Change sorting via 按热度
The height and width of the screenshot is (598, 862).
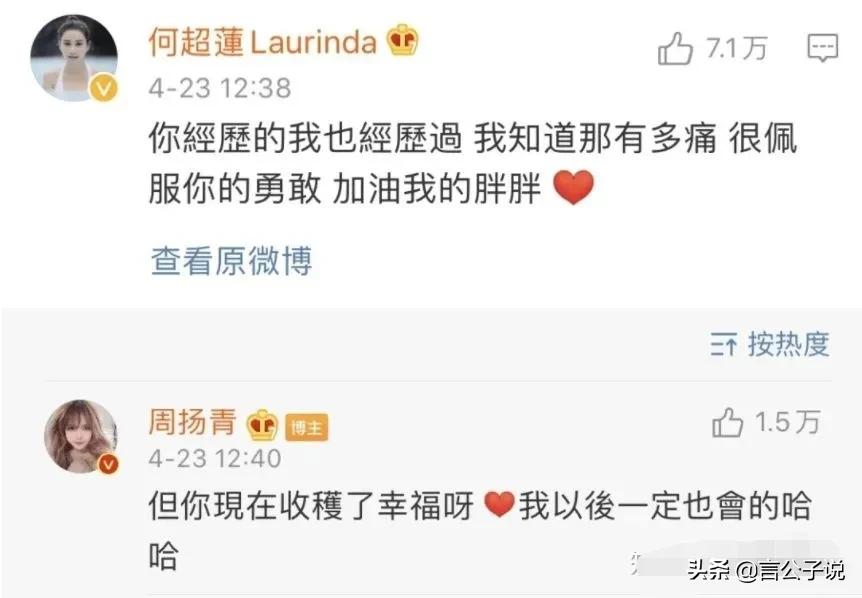tap(770, 344)
